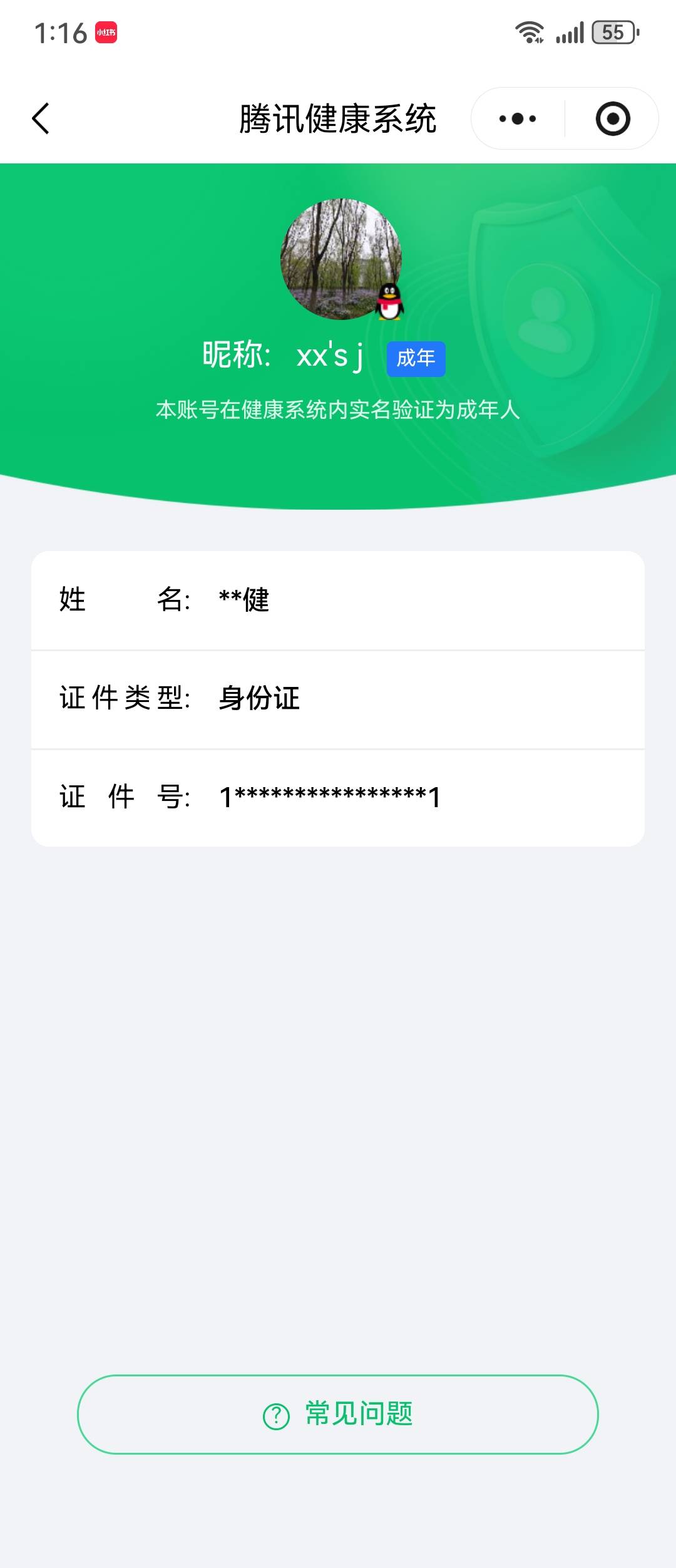676x1568 pixels.
Task: Tap the QQ penguin icon on avatar
Action: [x=391, y=302]
